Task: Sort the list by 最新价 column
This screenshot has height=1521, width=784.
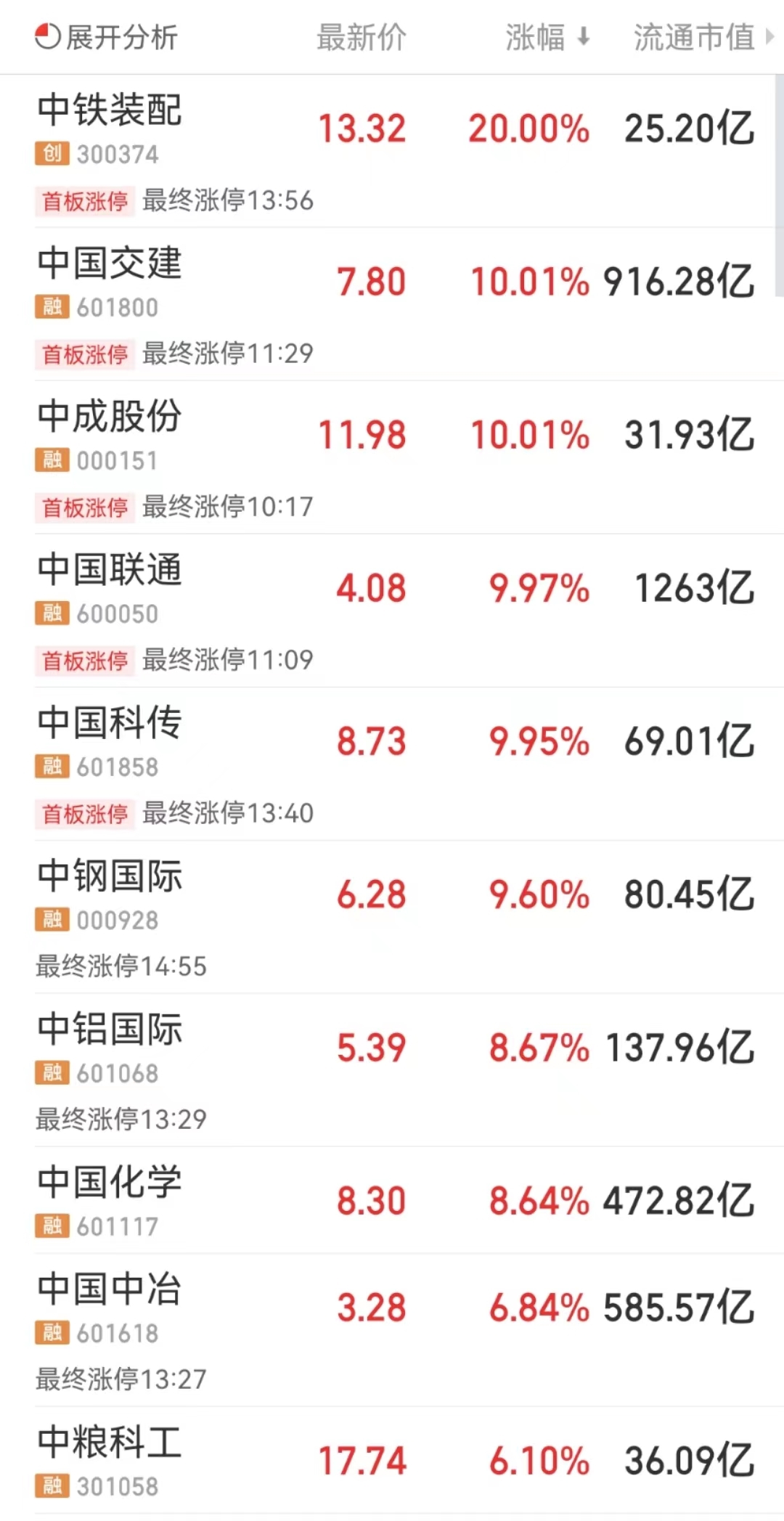Action: (x=361, y=37)
